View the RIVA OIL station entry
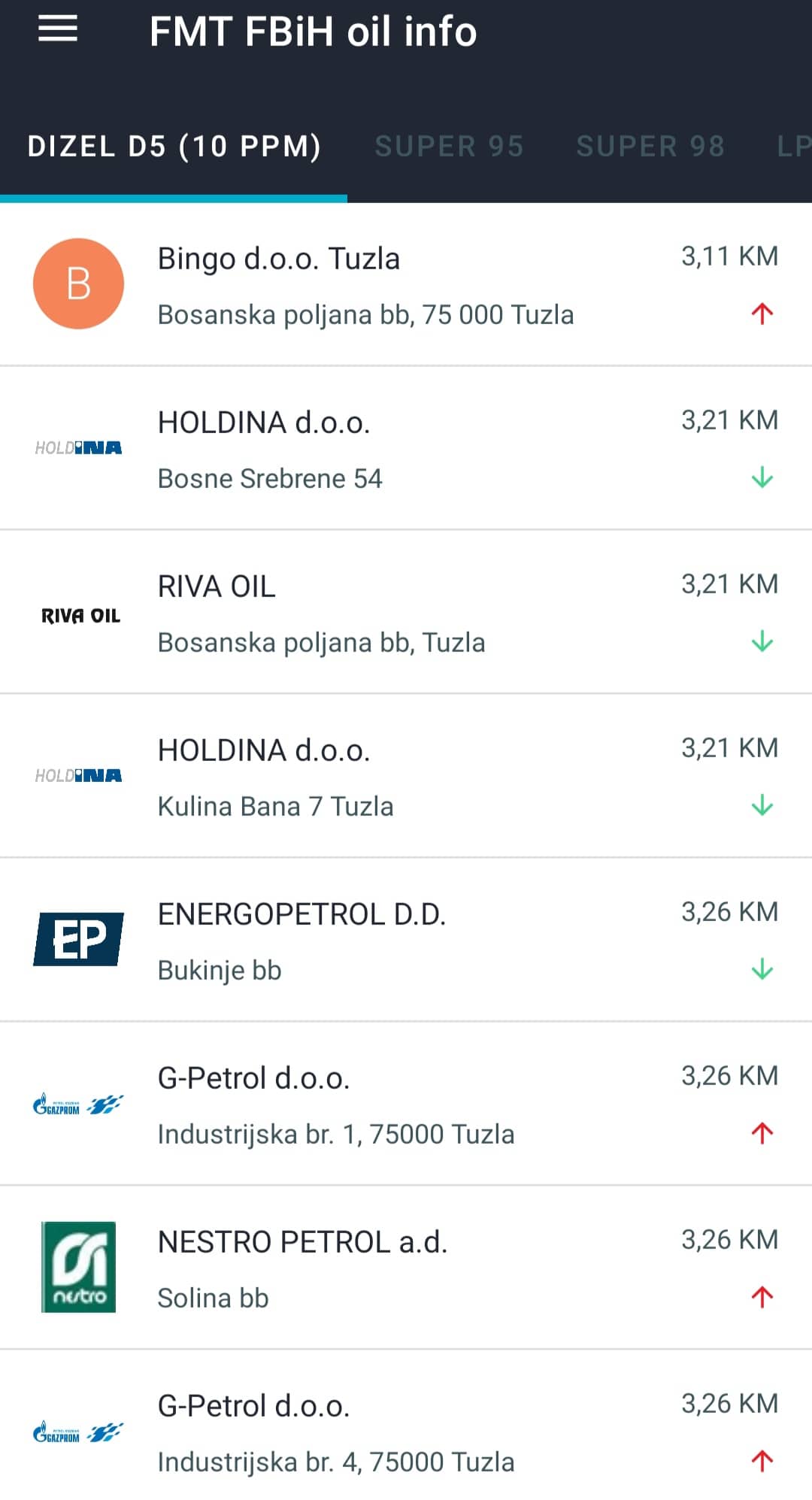812x1500 pixels. (406, 613)
